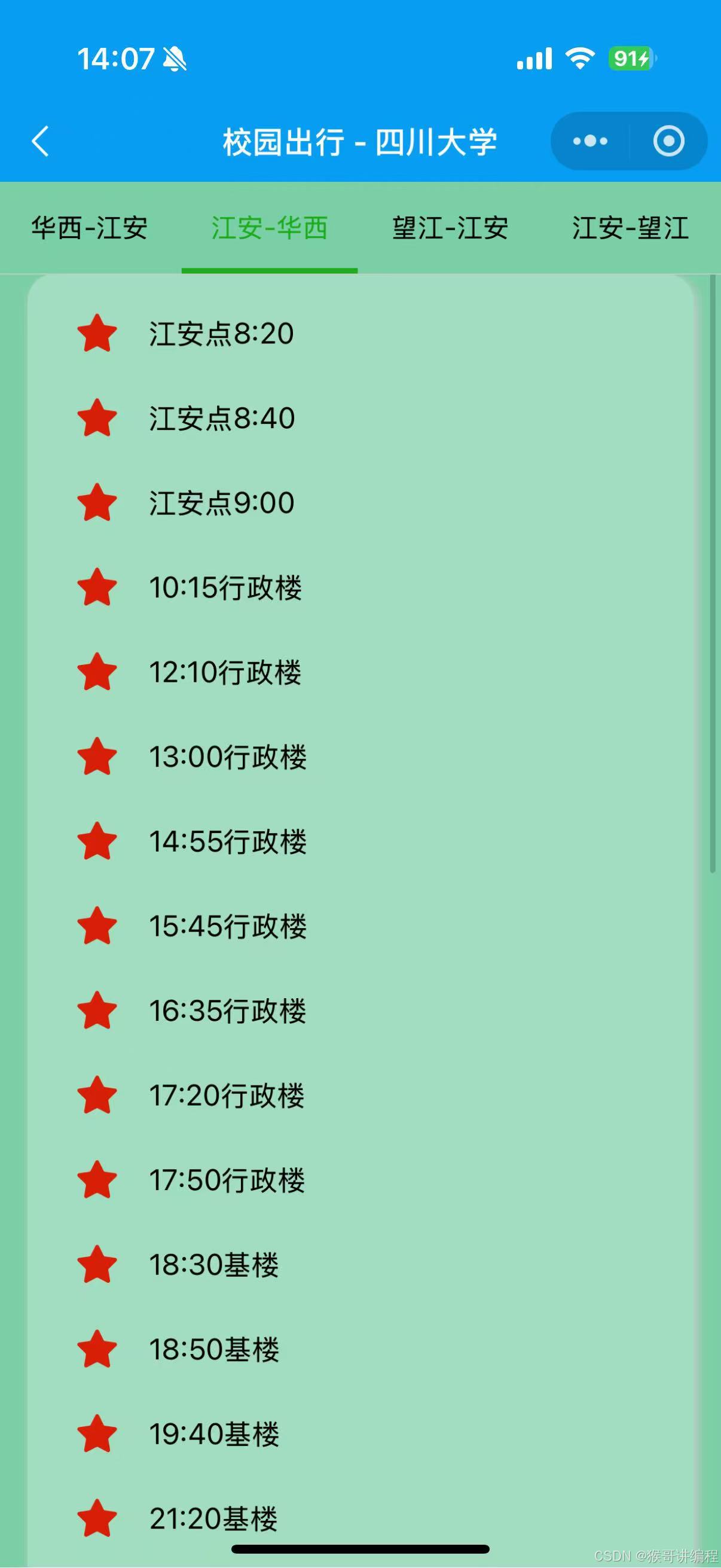The height and width of the screenshot is (1568, 721).
Task: Choose the 10:15行政楼 departure
Action: [x=225, y=587]
